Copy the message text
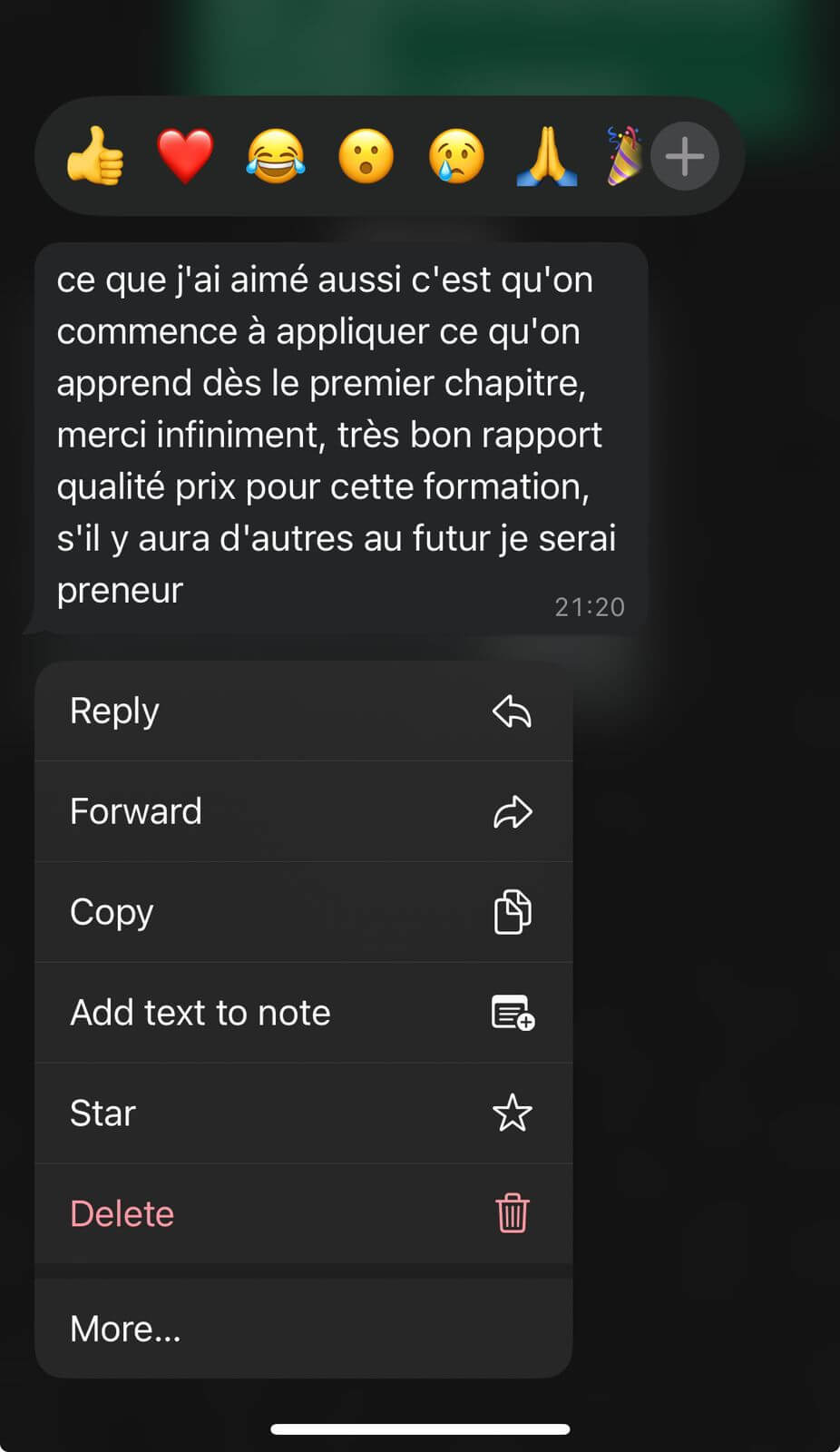The height and width of the screenshot is (1452, 840). click(303, 912)
